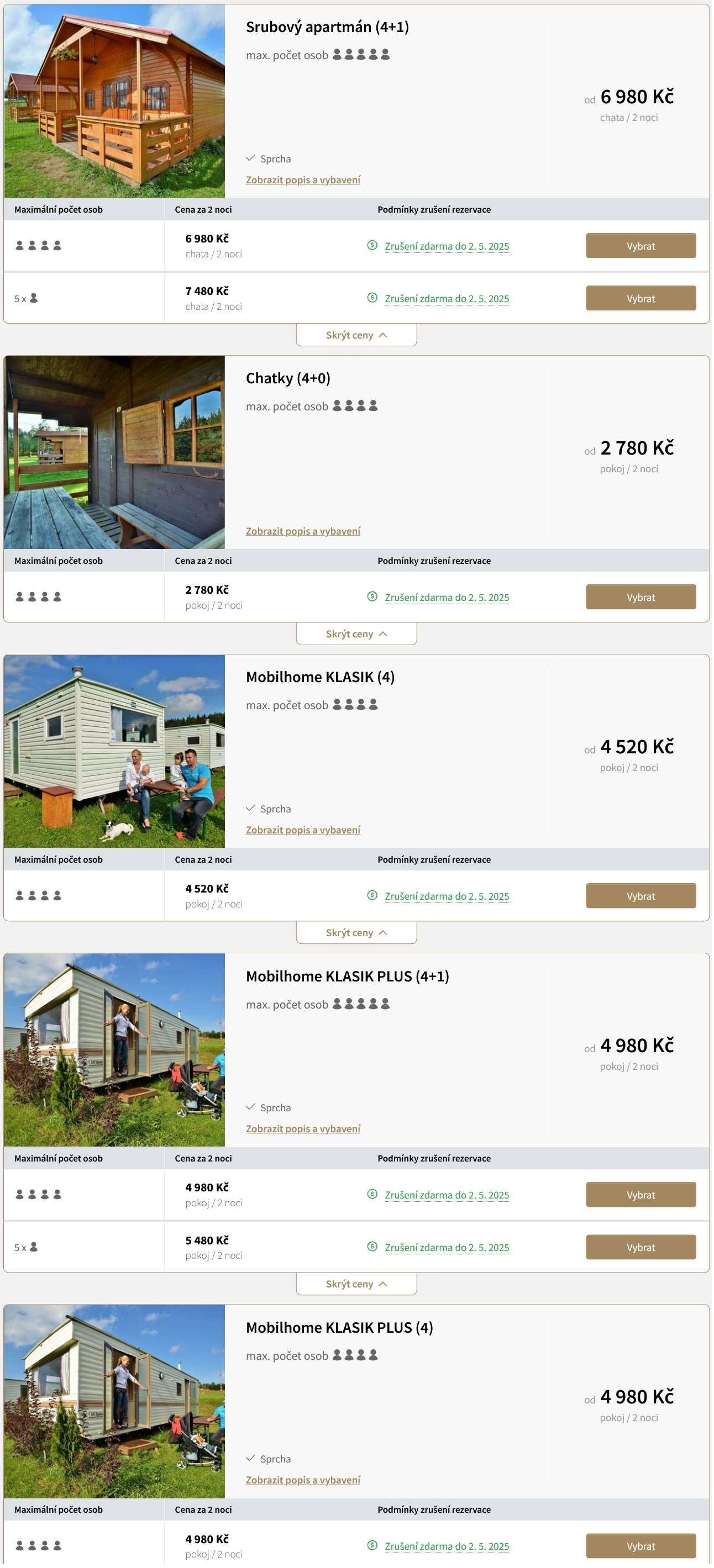Select KLASIK PLUS (4+1) for 5 480 Kč
714x1568 pixels.
click(x=641, y=1247)
